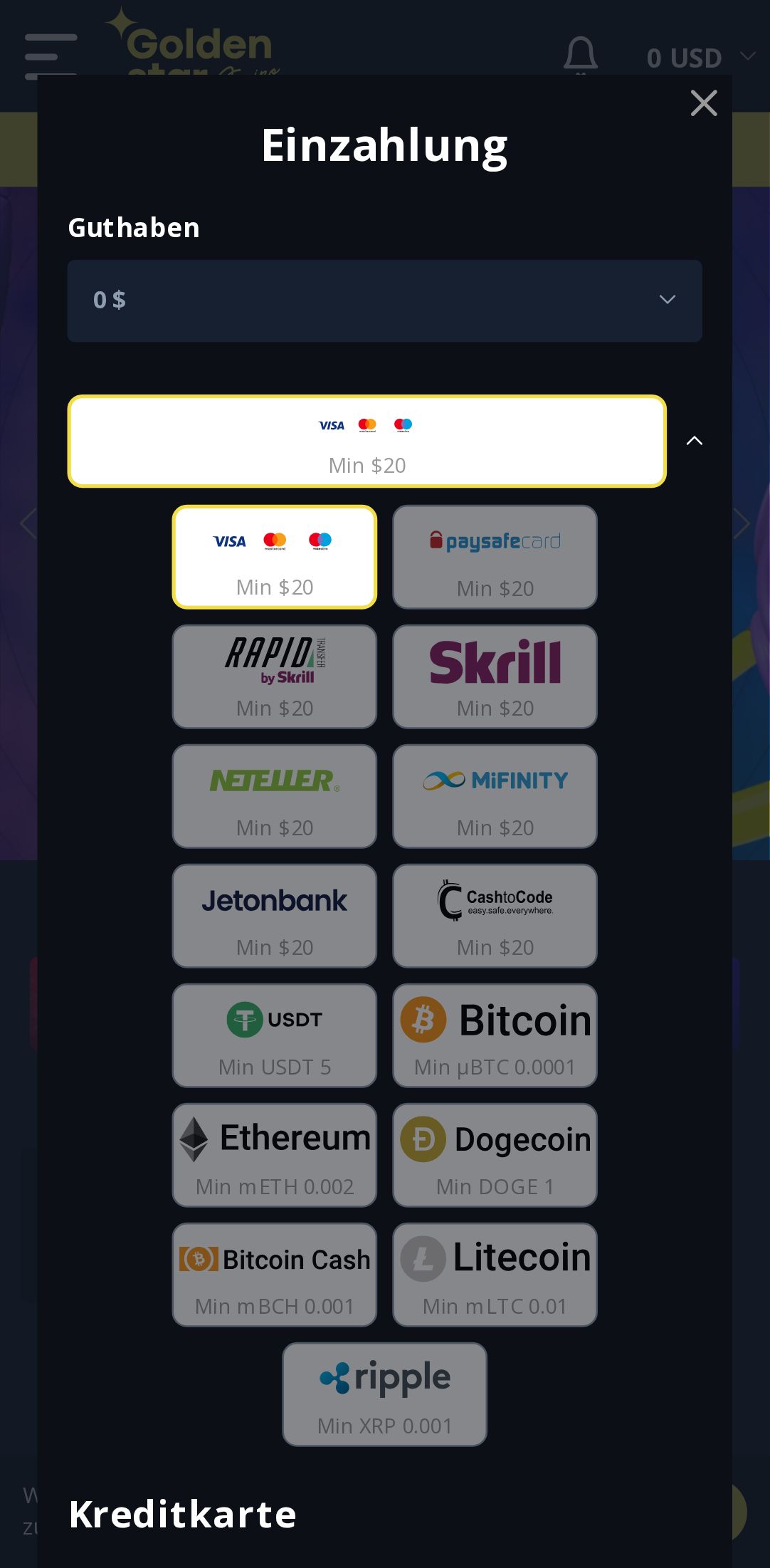Screen dimensions: 770x1568
Task: Open the Guthaben balance dropdown
Action: [384, 300]
